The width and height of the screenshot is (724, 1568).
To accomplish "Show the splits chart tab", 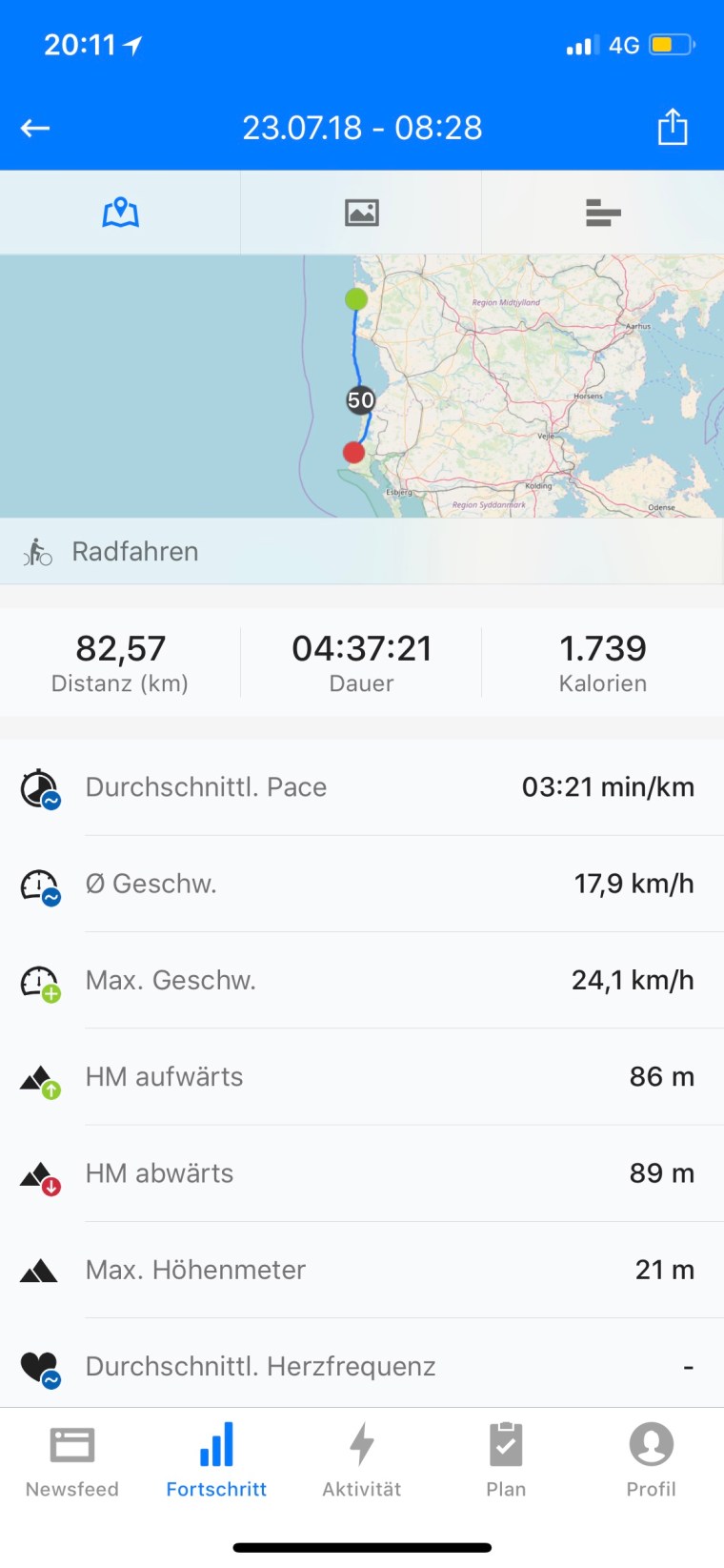I will pyautogui.click(x=603, y=213).
